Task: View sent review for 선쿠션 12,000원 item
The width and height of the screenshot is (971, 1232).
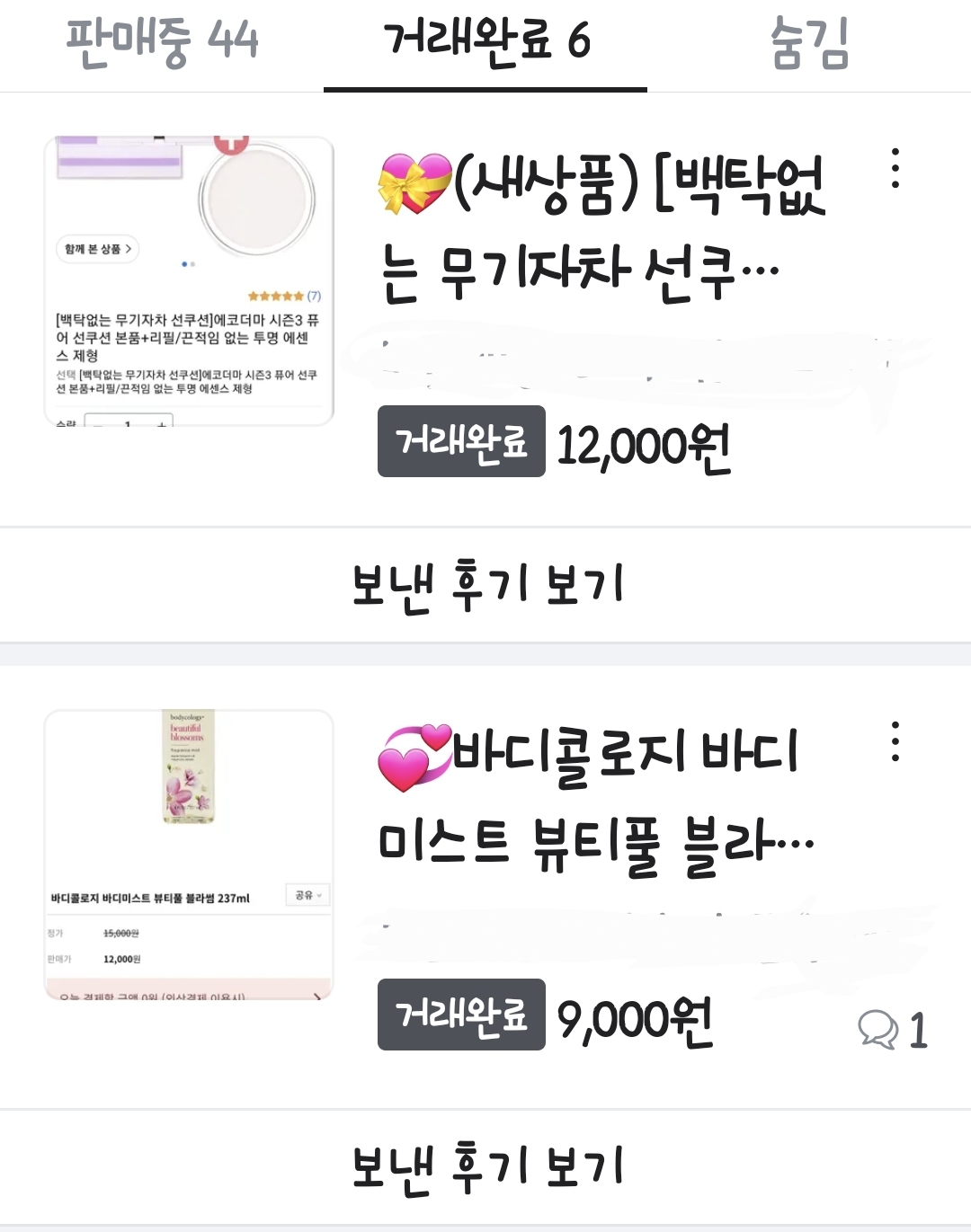Action: (x=485, y=585)
